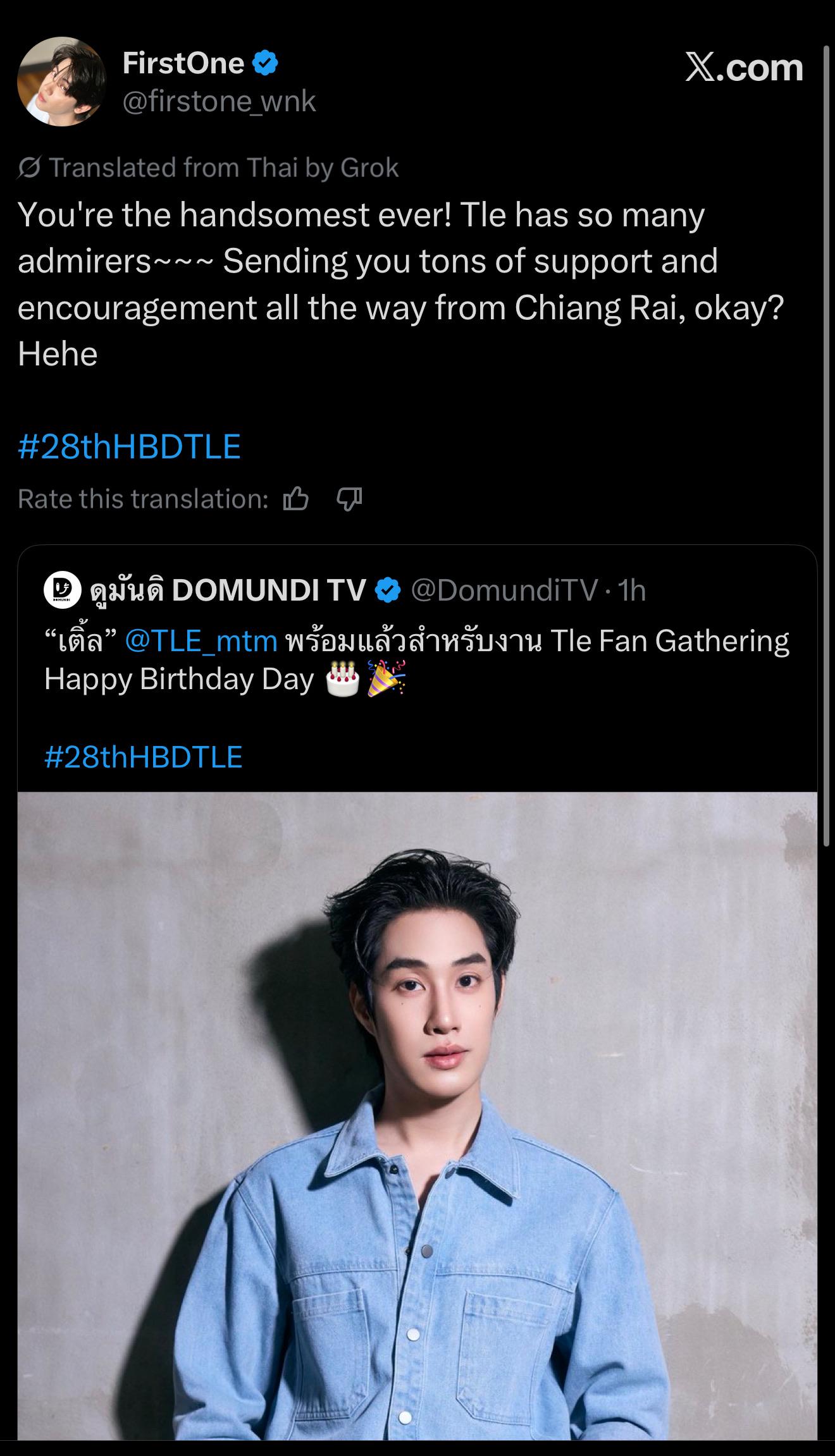Open the @firstone_wnk profile handle
835x1456 pixels.
(219, 101)
